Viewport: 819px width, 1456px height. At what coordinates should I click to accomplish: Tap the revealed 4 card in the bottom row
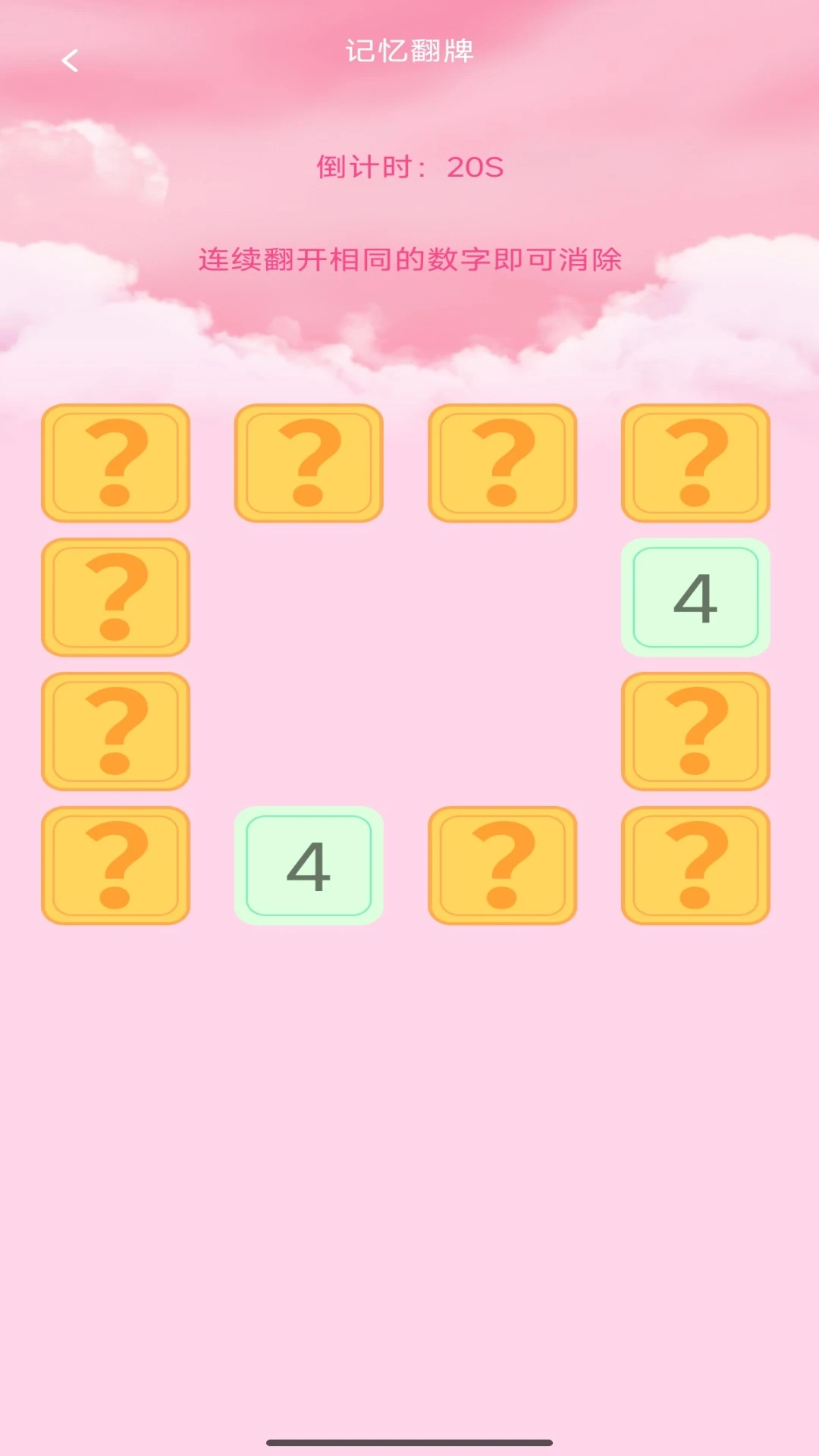click(309, 865)
